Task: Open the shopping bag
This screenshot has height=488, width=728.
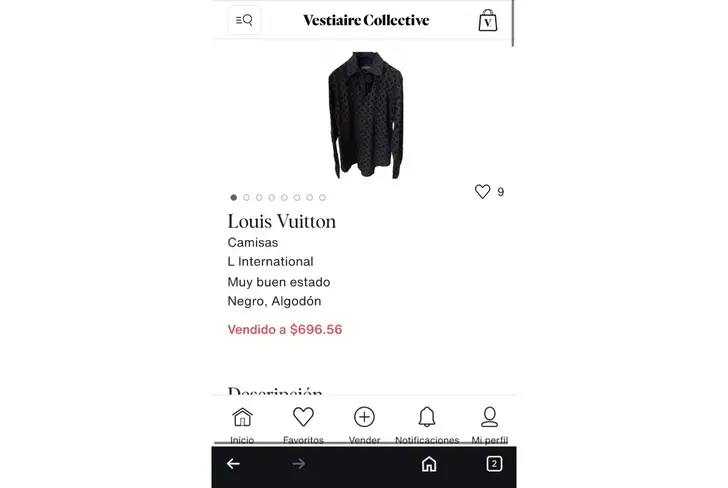Action: coord(488,20)
